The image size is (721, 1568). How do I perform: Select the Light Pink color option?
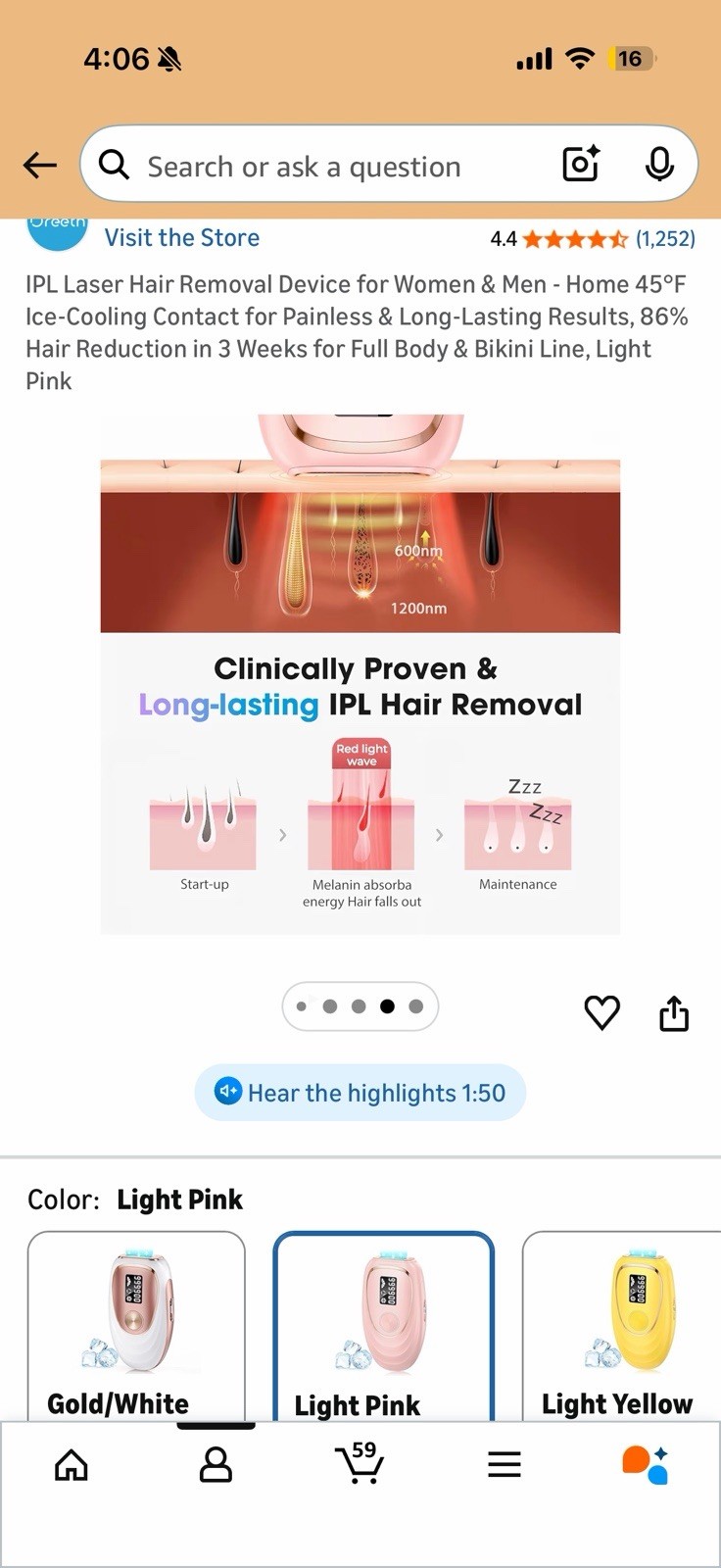pos(383,1323)
